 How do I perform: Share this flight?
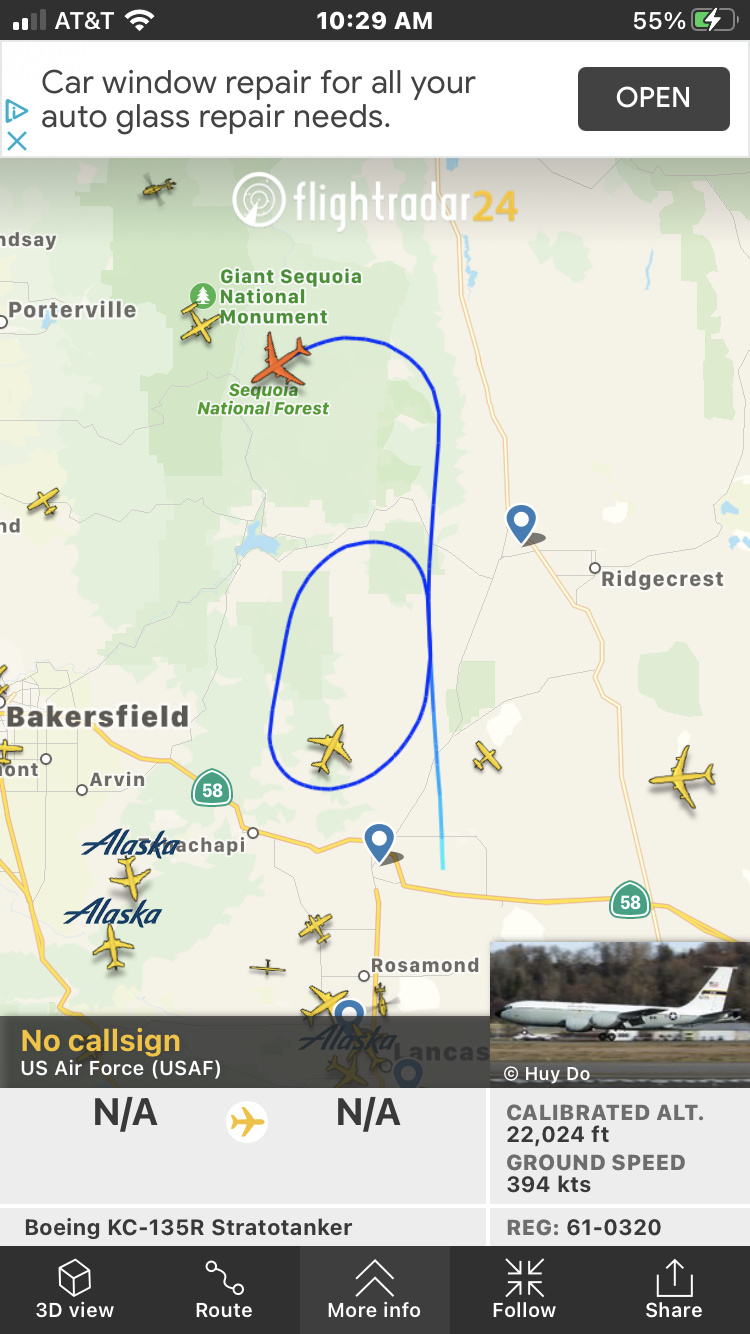[673, 1289]
